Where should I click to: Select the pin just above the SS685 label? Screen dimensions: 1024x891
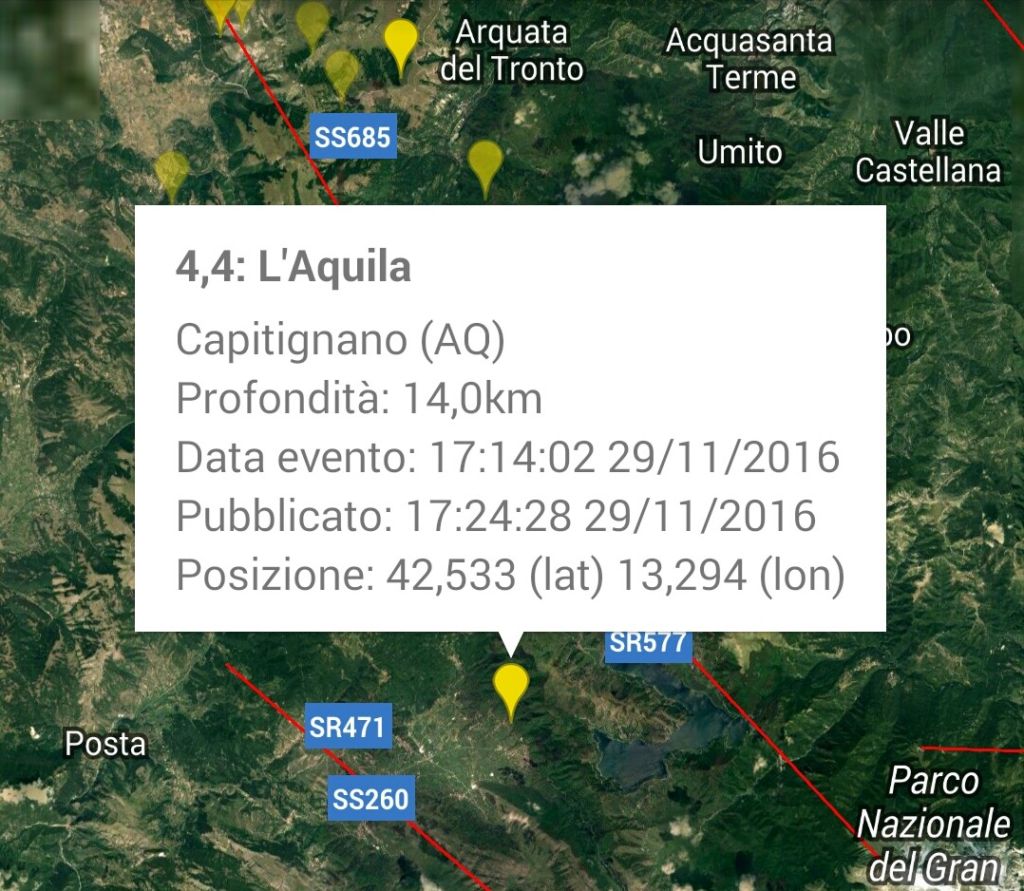click(x=342, y=72)
